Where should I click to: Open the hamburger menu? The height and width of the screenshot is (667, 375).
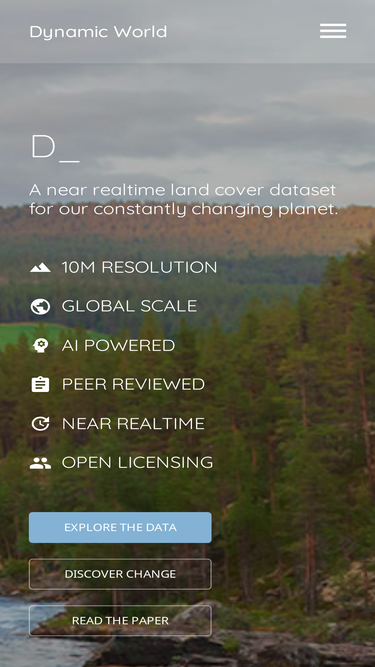pyautogui.click(x=333, y=31)
